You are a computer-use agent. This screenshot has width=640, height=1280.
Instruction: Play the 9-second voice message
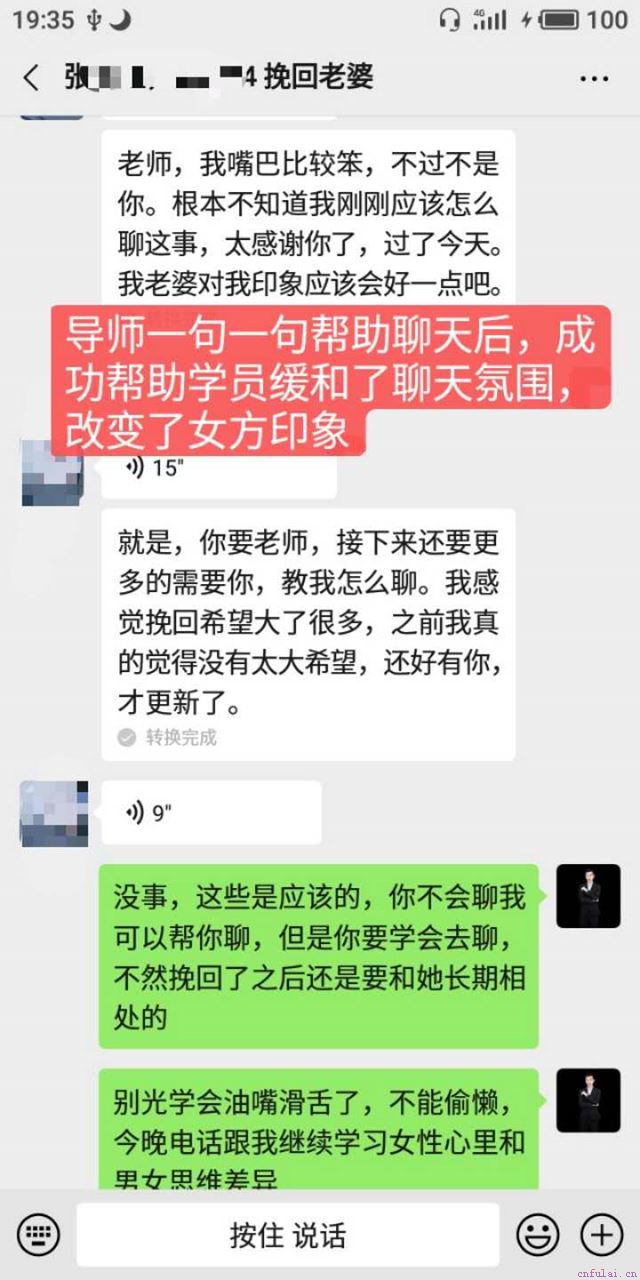click(x=211, y=813)
